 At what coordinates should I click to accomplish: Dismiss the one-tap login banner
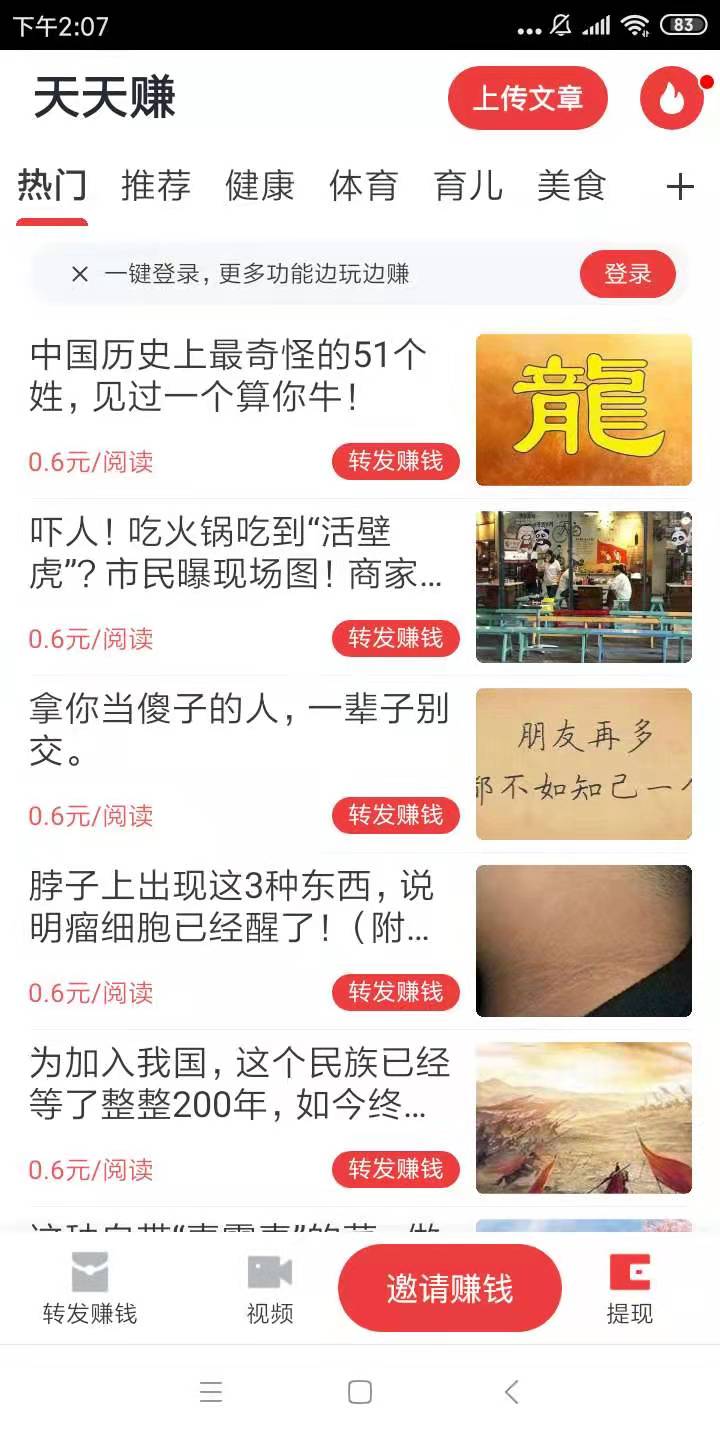coord(80,274)
